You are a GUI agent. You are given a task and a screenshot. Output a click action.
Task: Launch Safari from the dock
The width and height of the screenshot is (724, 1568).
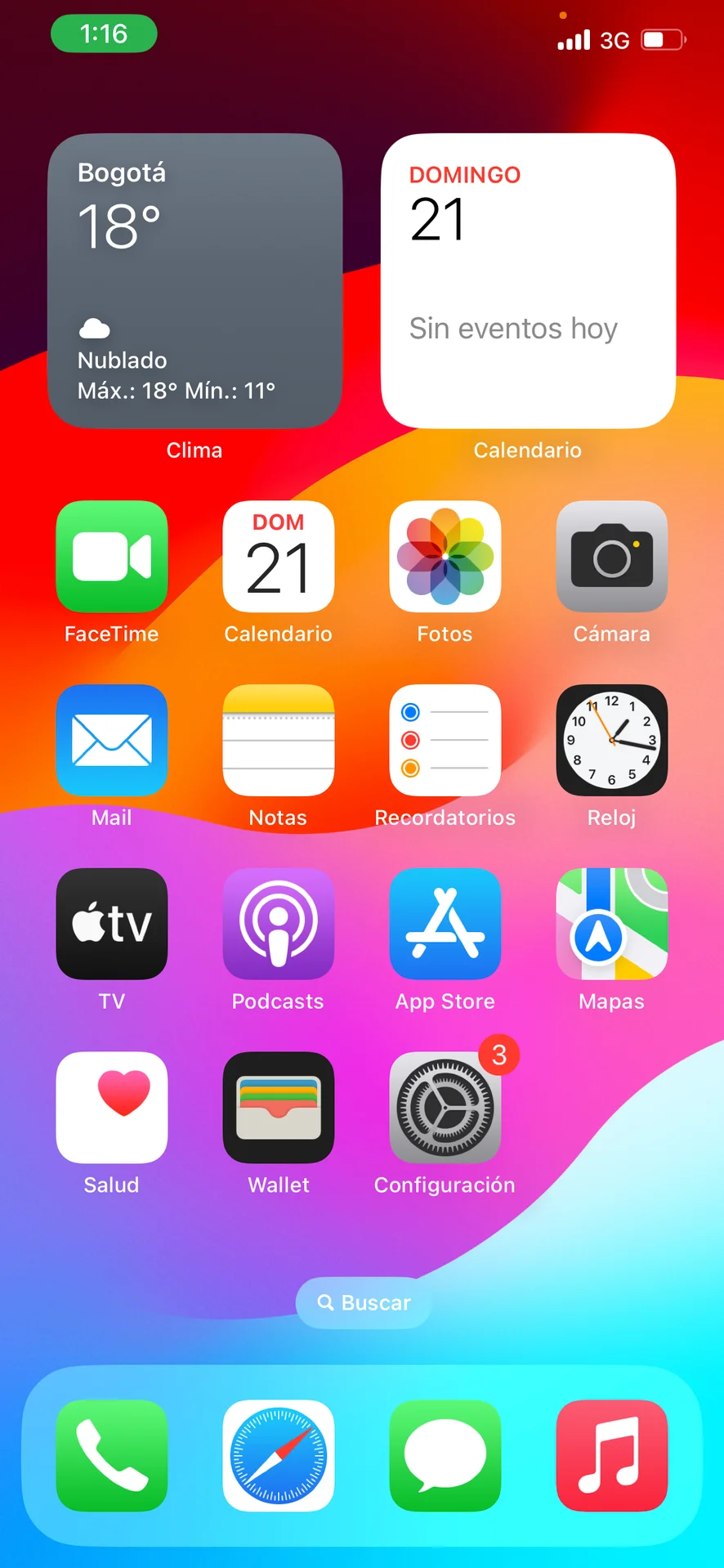coord(279,1455)
